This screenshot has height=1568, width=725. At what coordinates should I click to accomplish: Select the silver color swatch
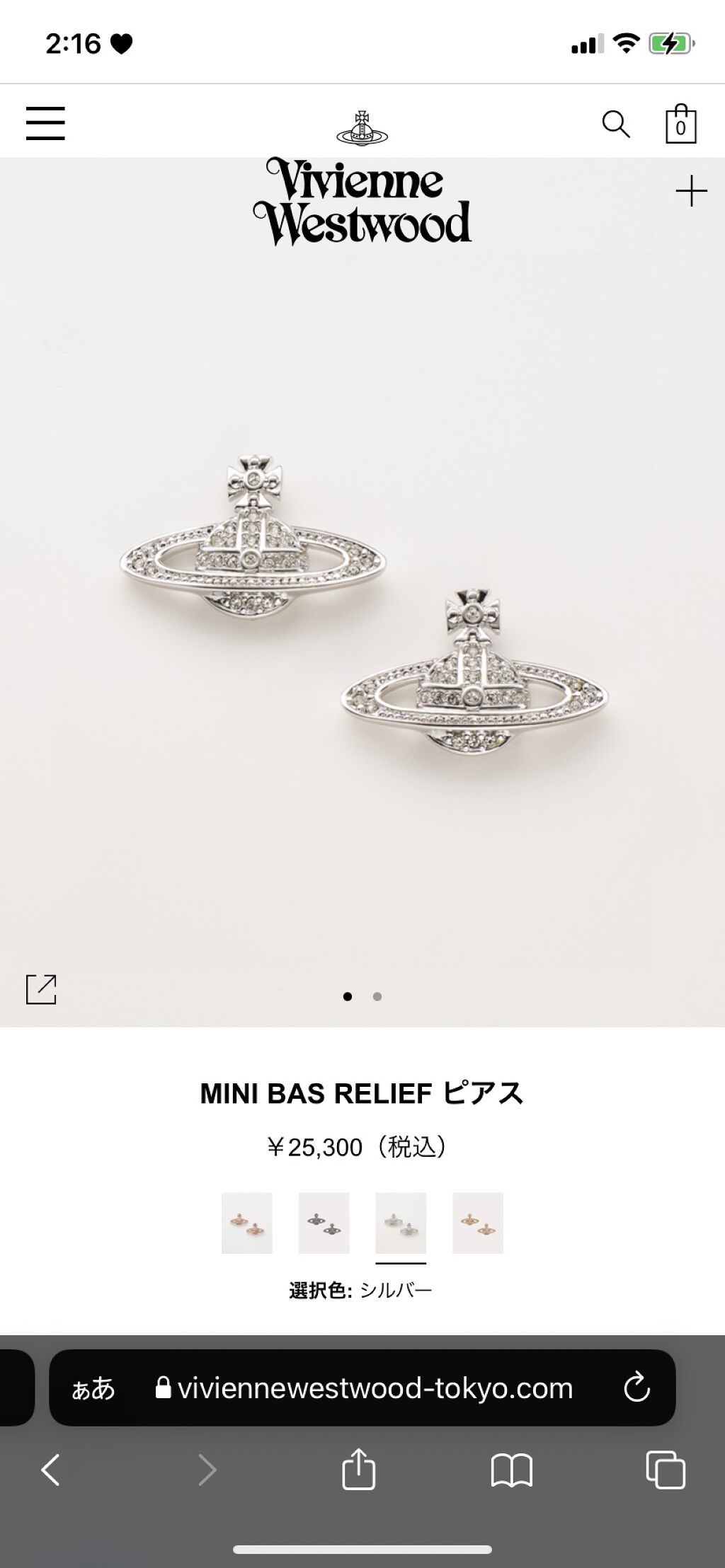[401, 1223]
